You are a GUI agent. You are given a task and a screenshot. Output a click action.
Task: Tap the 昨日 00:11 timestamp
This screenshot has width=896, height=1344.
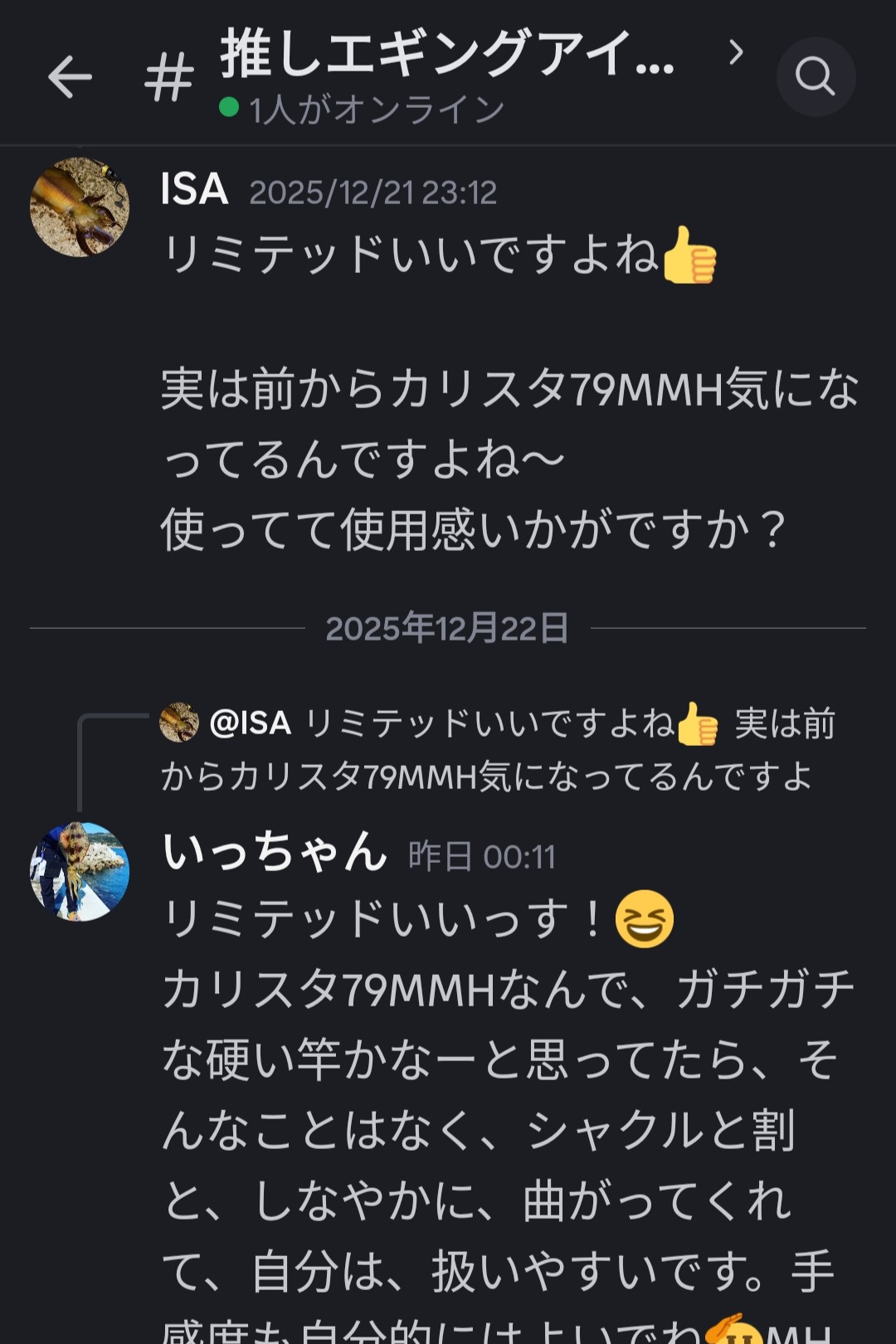(481, 854)
